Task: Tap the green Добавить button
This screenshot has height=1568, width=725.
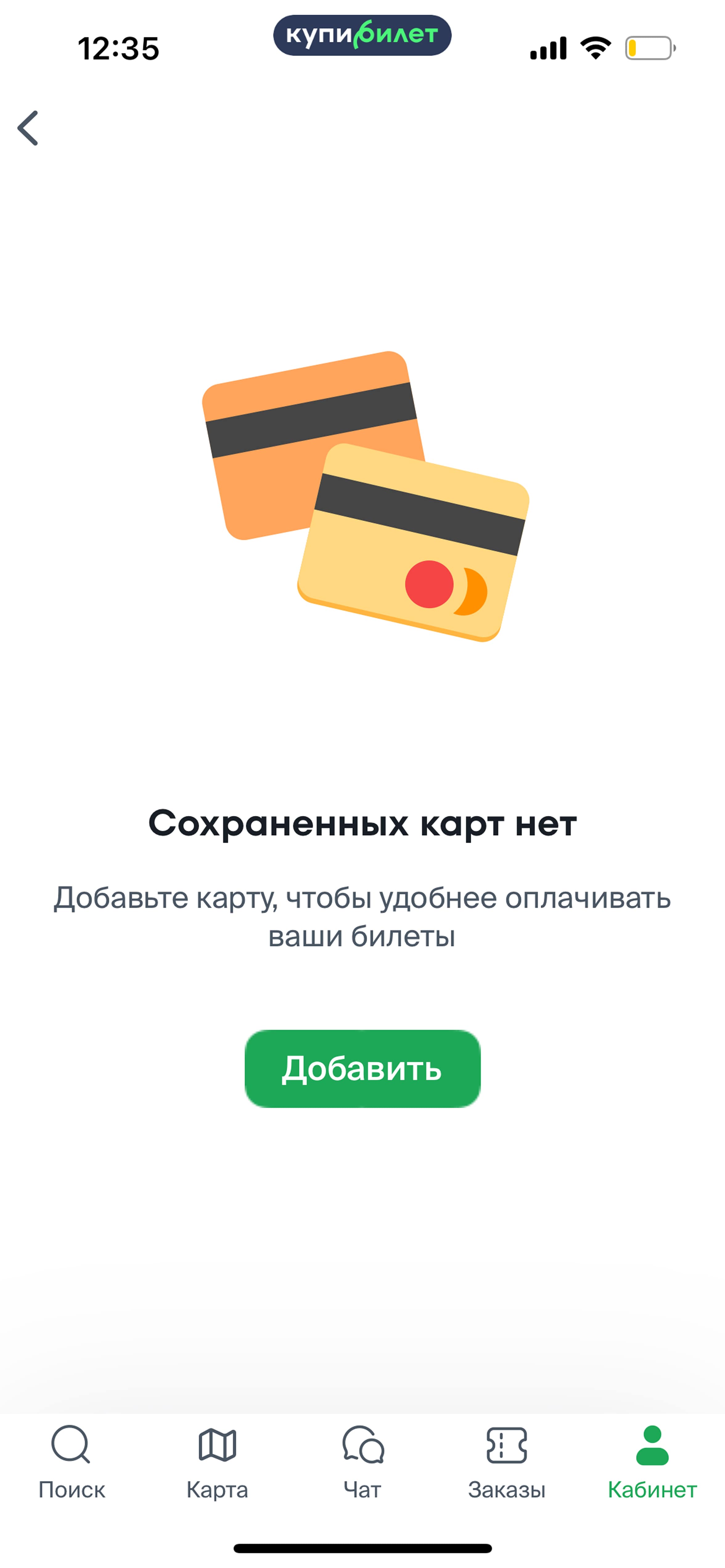Action: [362, 1068]
